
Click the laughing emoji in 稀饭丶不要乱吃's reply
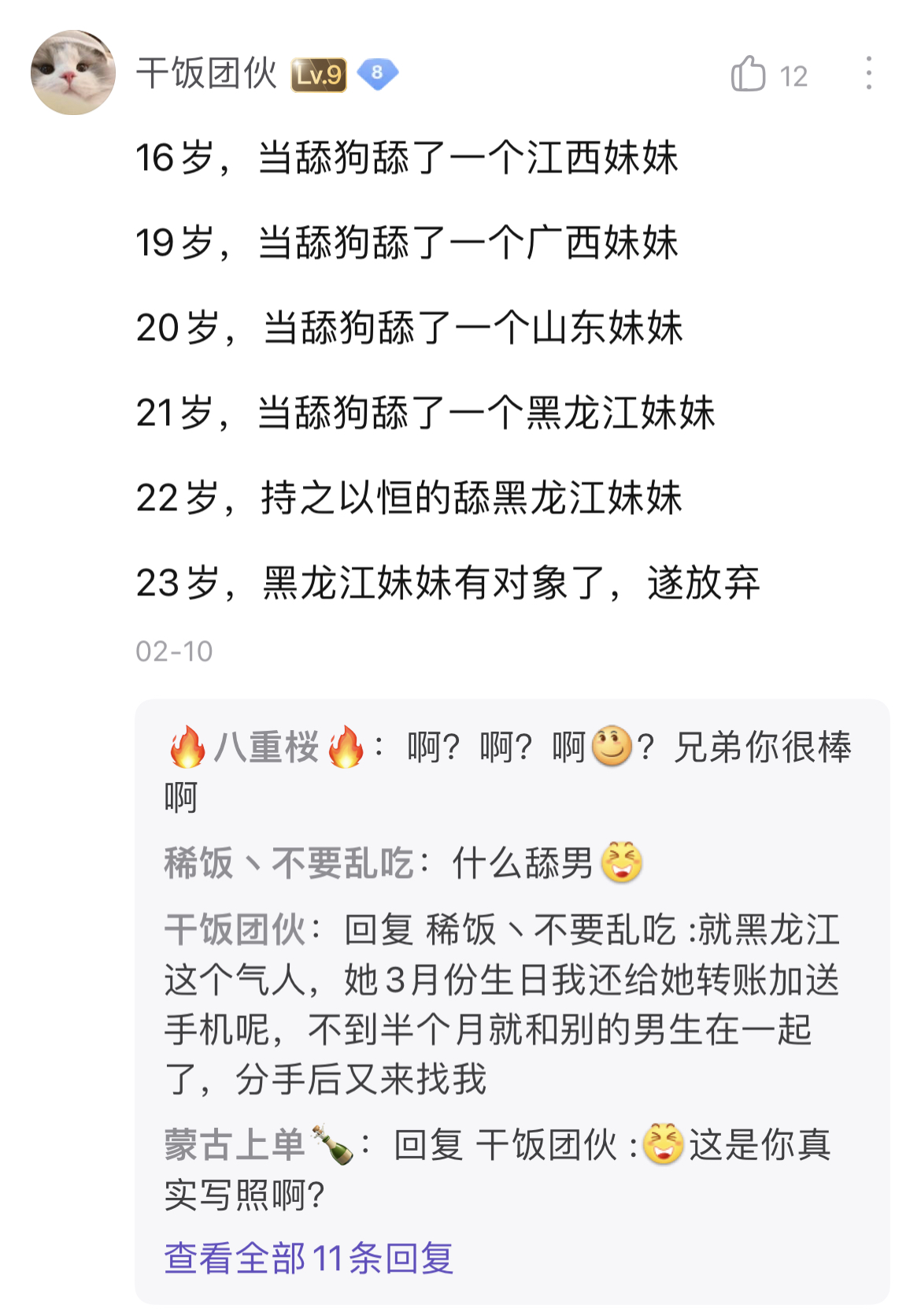point(622,864)
